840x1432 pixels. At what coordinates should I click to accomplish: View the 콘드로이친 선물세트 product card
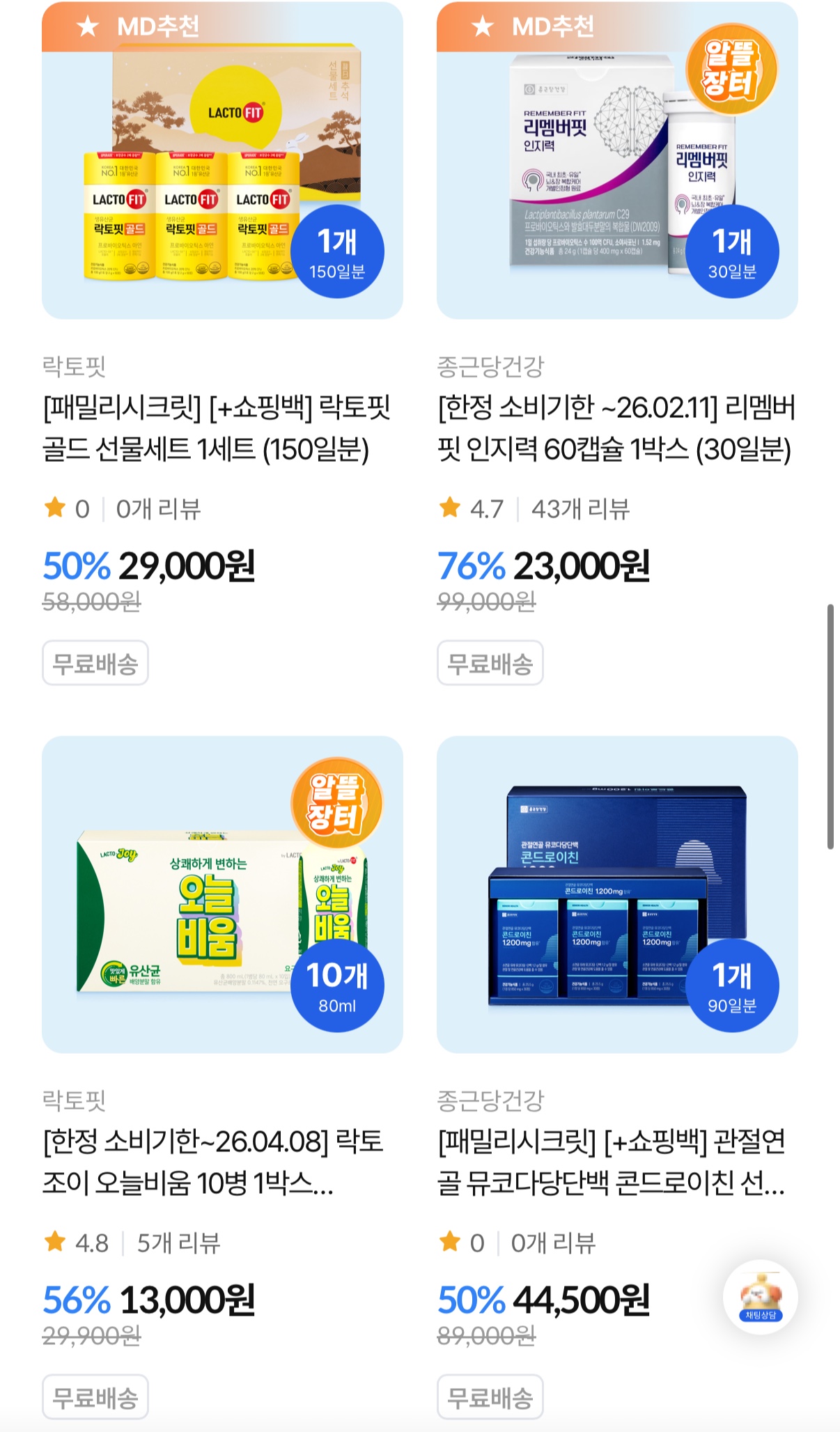click(x=616, y=895)
